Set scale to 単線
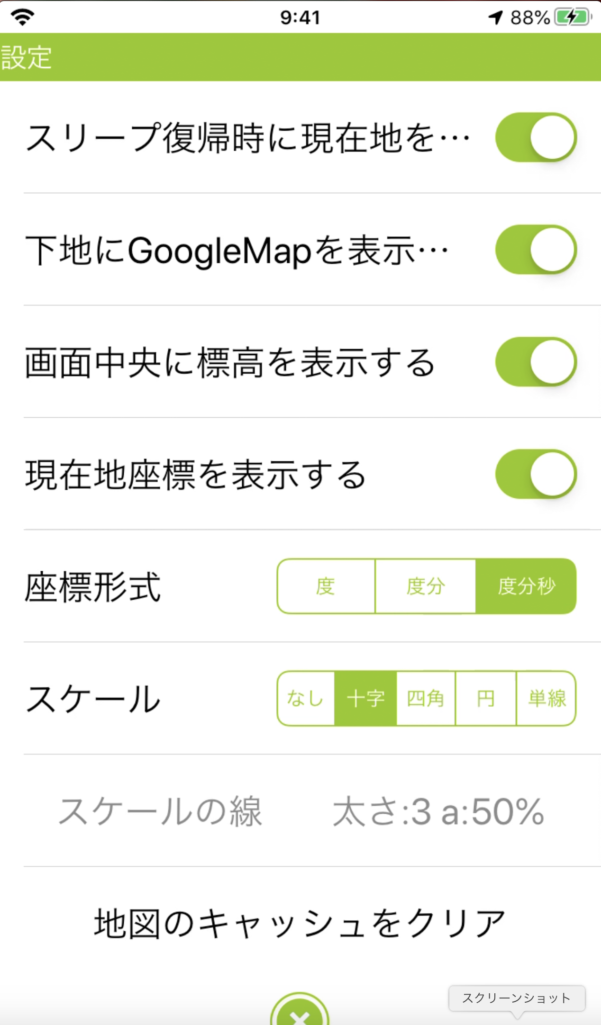601x1025 pixels. click(x=547, y=698)
